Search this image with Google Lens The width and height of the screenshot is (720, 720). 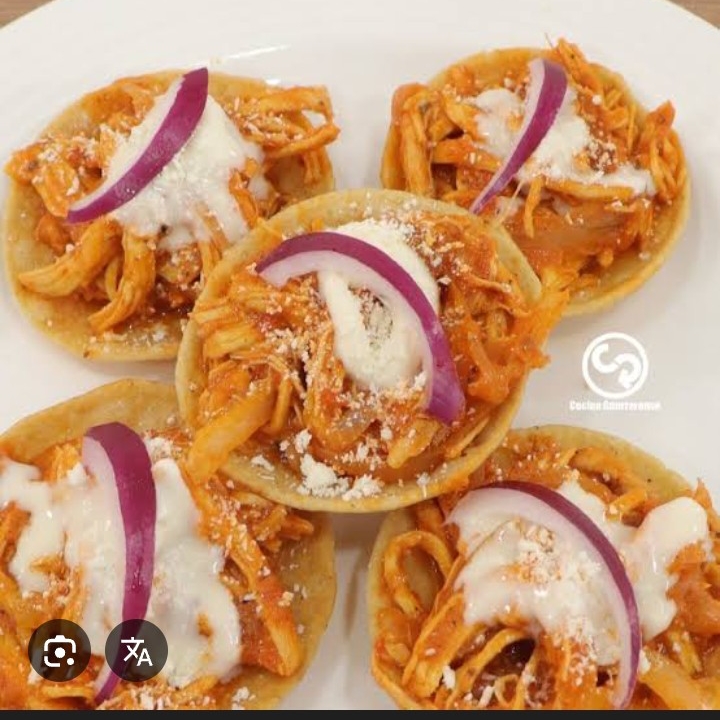point(59,651)
